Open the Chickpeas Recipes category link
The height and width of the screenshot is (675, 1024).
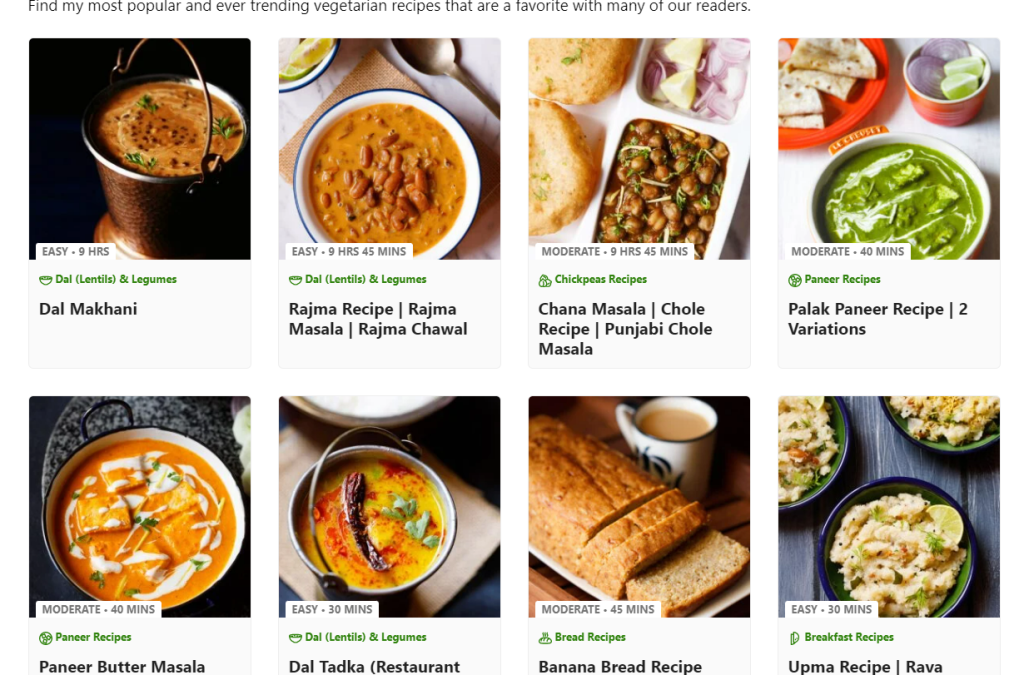(600, 280)
